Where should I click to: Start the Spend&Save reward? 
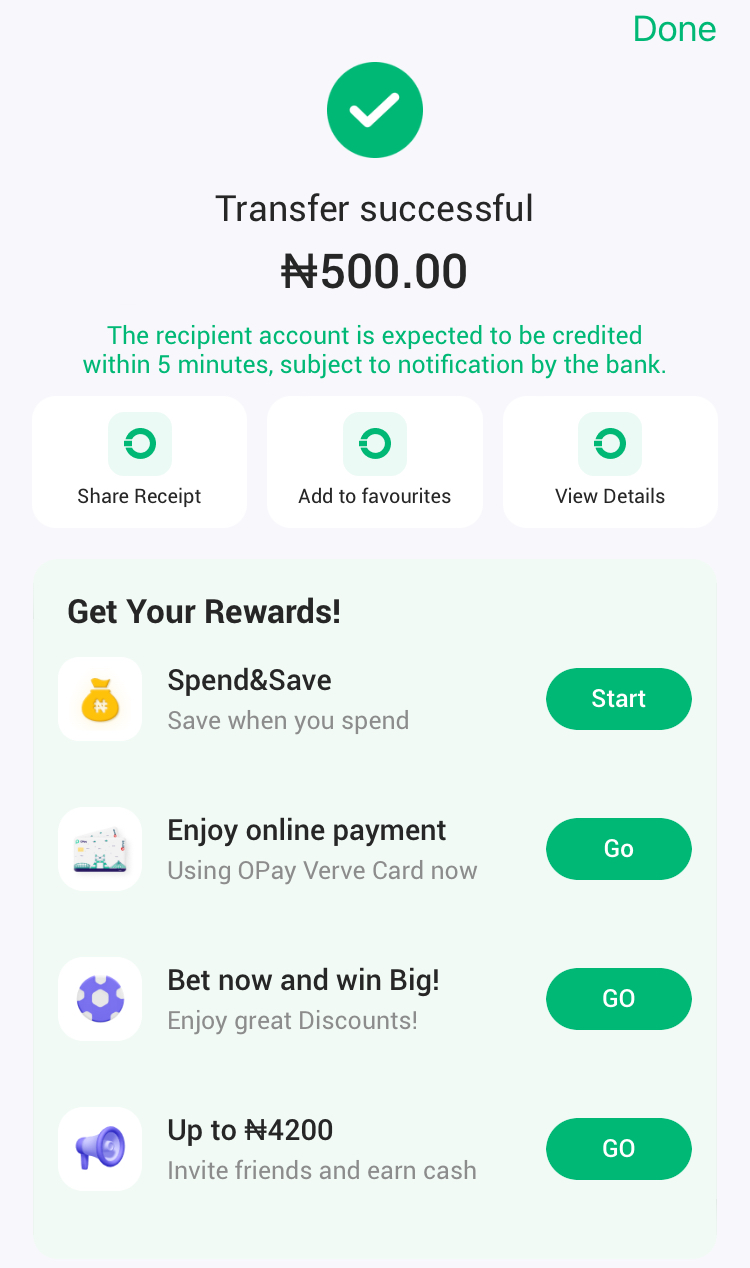[618, 699]
